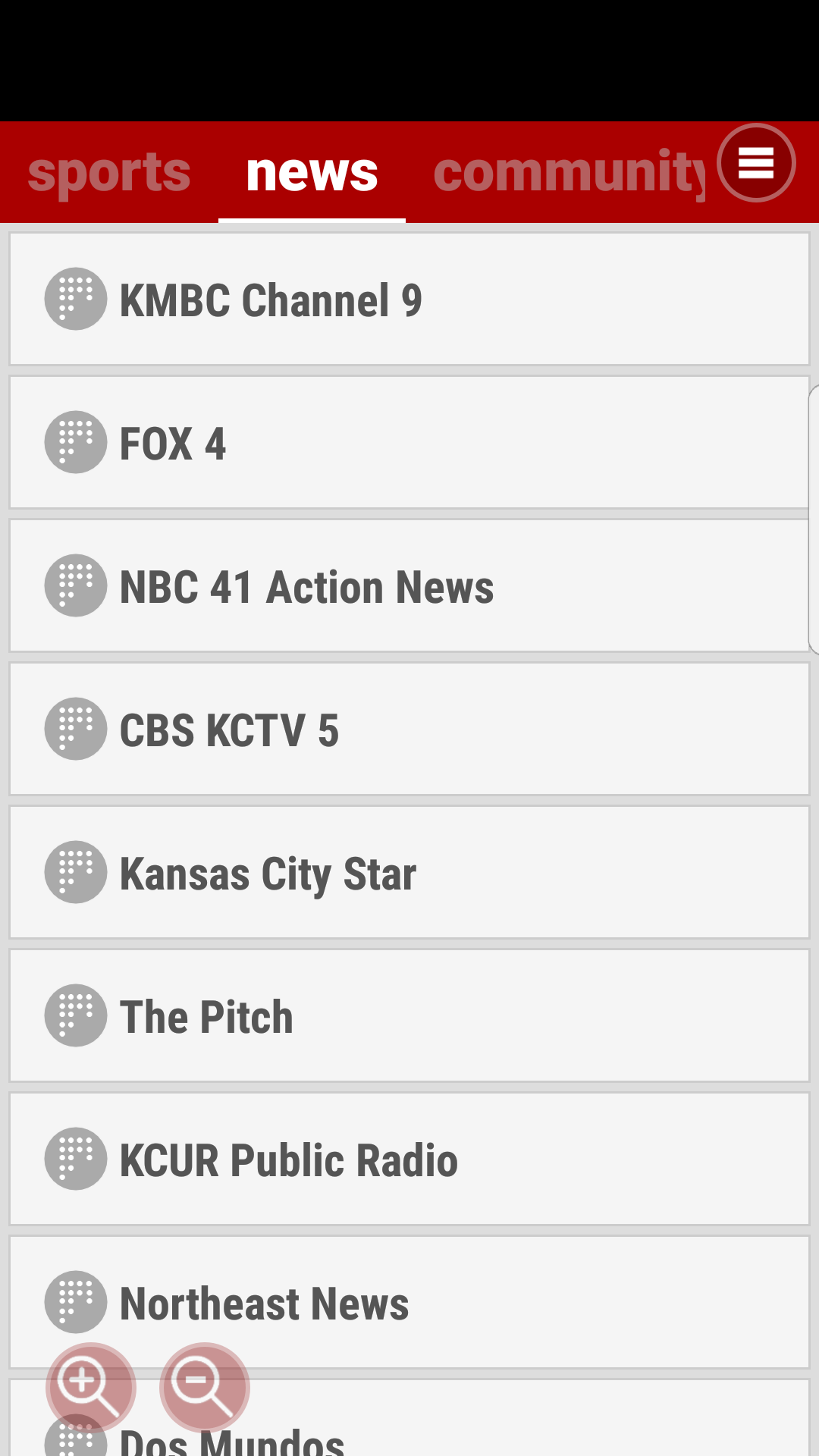Open the FOX 4 news listing
Screen dimensions: 819x1456
tap(409, 442)
